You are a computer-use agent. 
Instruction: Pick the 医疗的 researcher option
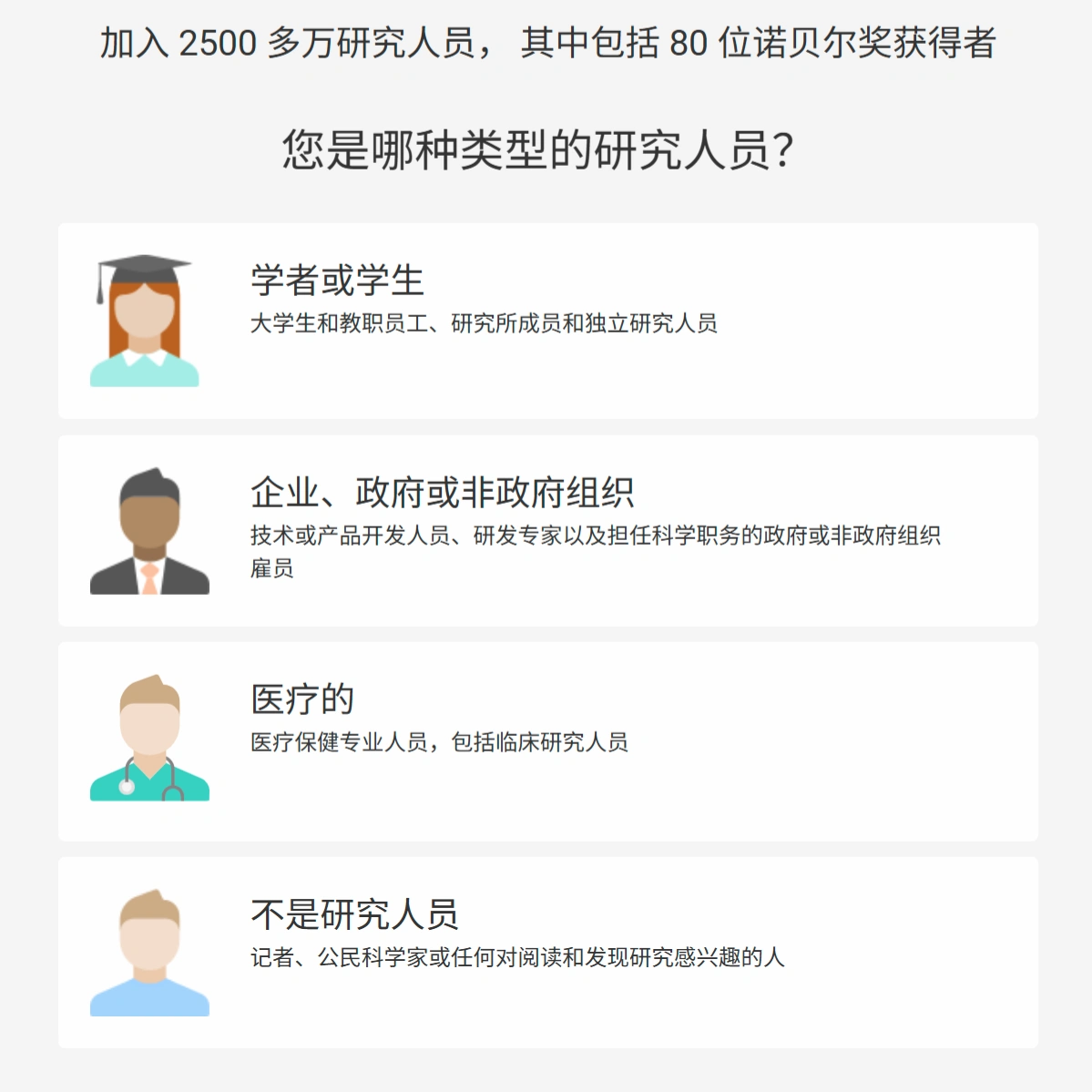coord(546,740)
